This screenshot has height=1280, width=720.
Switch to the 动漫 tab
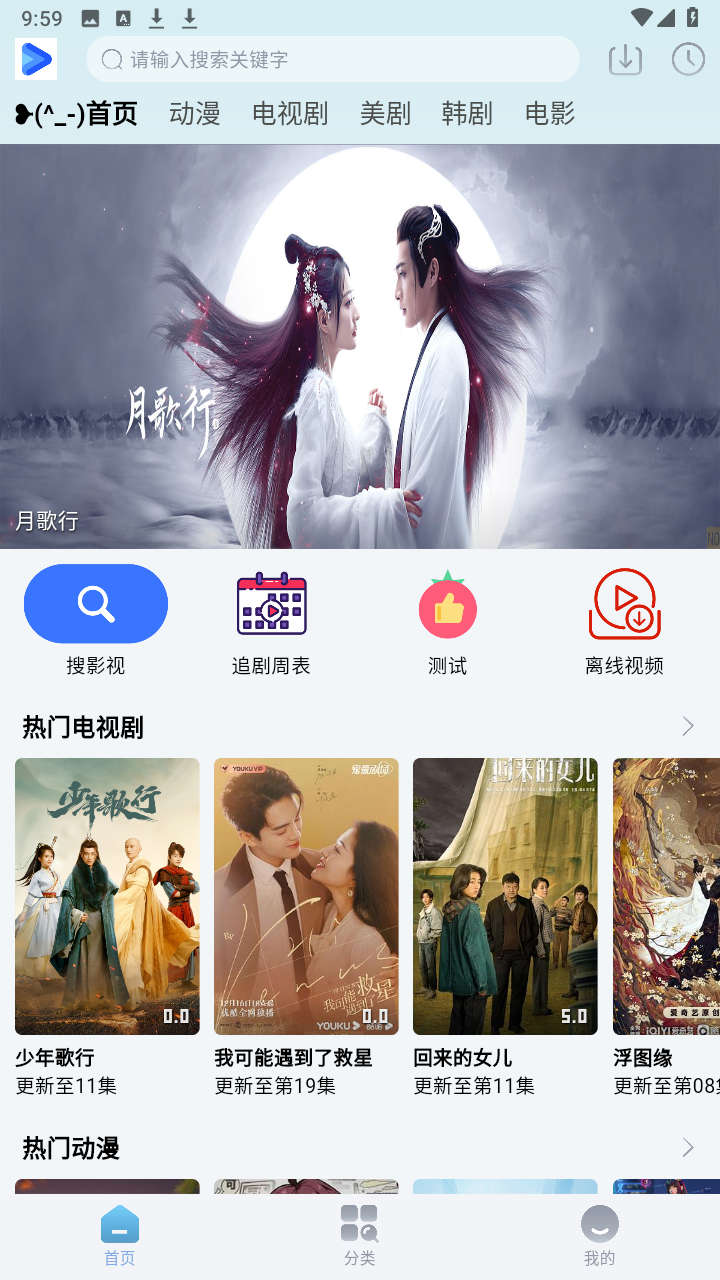195,114
